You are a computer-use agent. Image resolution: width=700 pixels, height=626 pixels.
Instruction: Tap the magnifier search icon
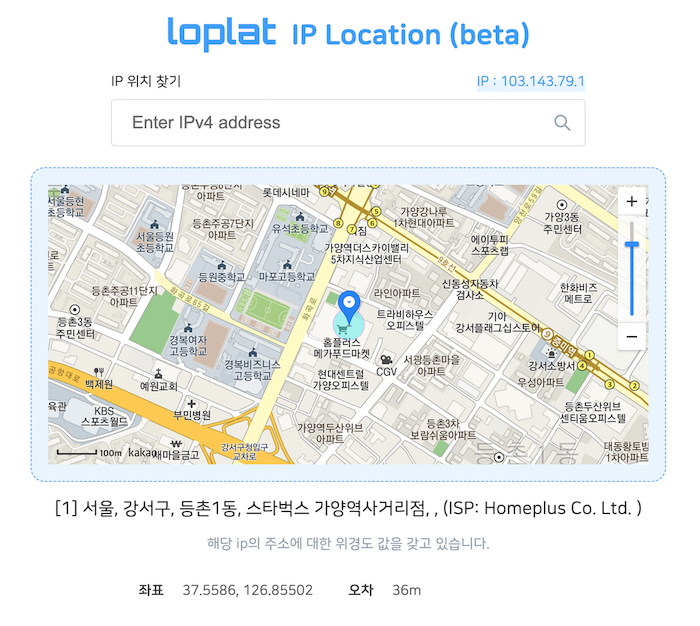[x=563, y=123]
